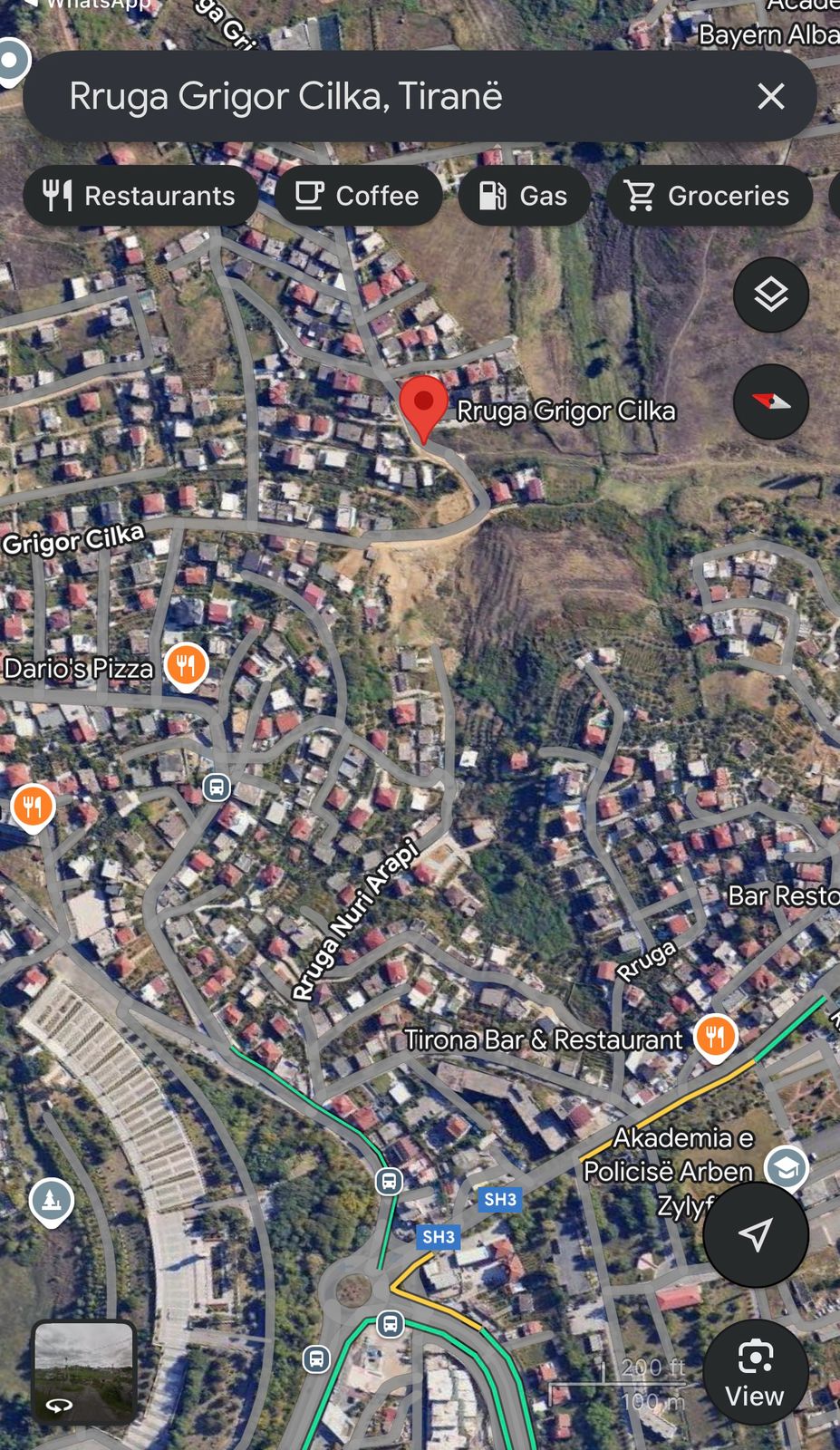This screenshot has width=840, height=1450.
Task: Open Street View thumbnail preview
Action: (x=84, y=1371)
